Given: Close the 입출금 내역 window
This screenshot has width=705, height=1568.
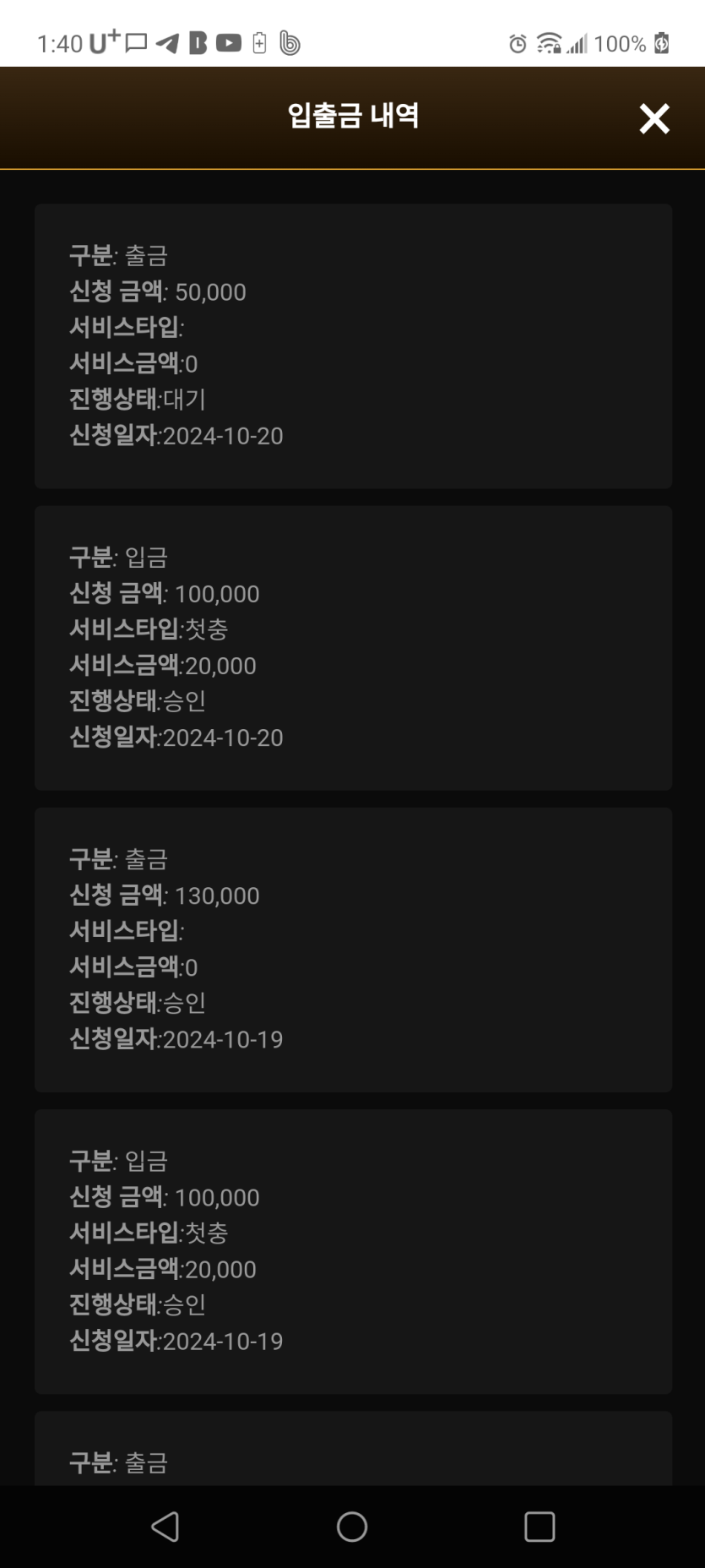Looking at the screenshot, I should [x=654, y=119].
